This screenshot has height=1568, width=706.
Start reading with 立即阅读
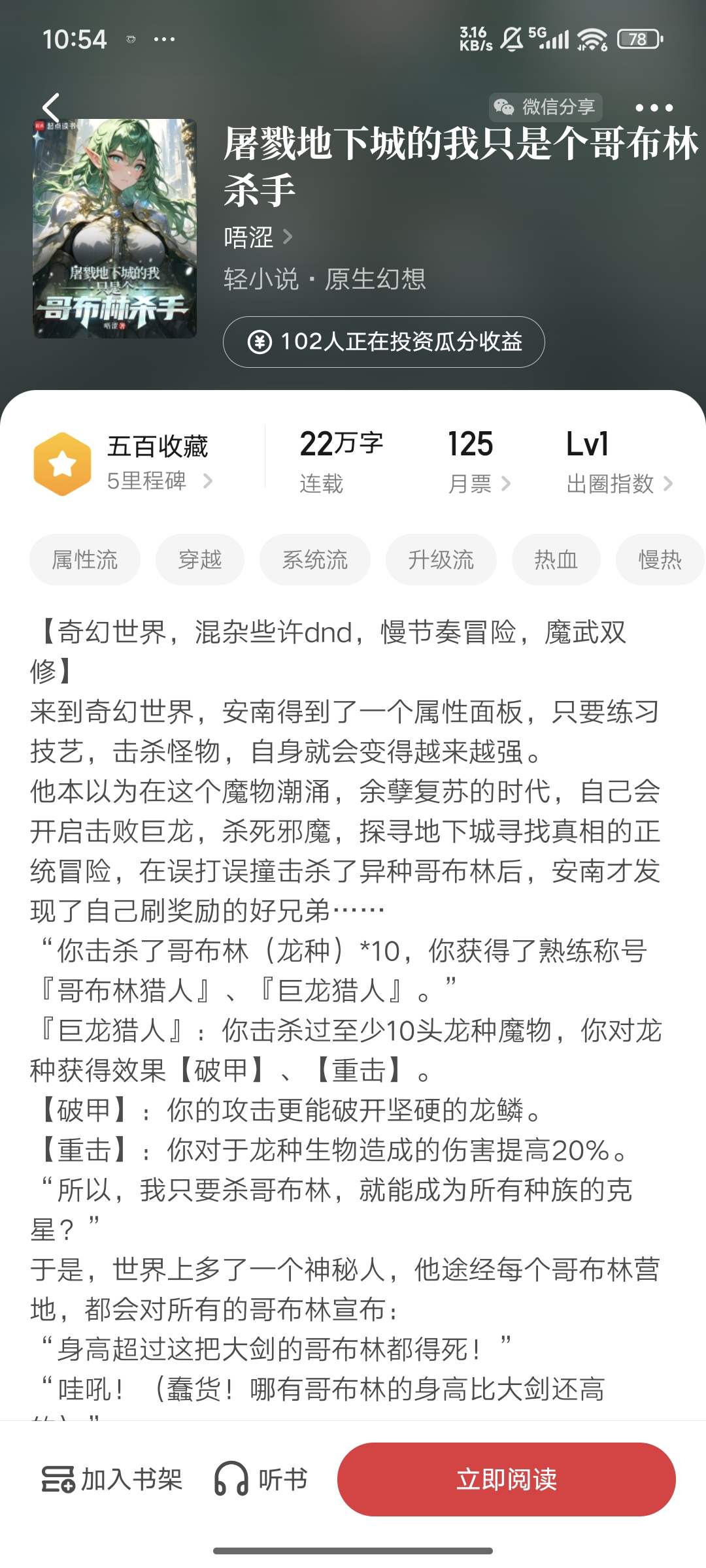point(507,1480)
